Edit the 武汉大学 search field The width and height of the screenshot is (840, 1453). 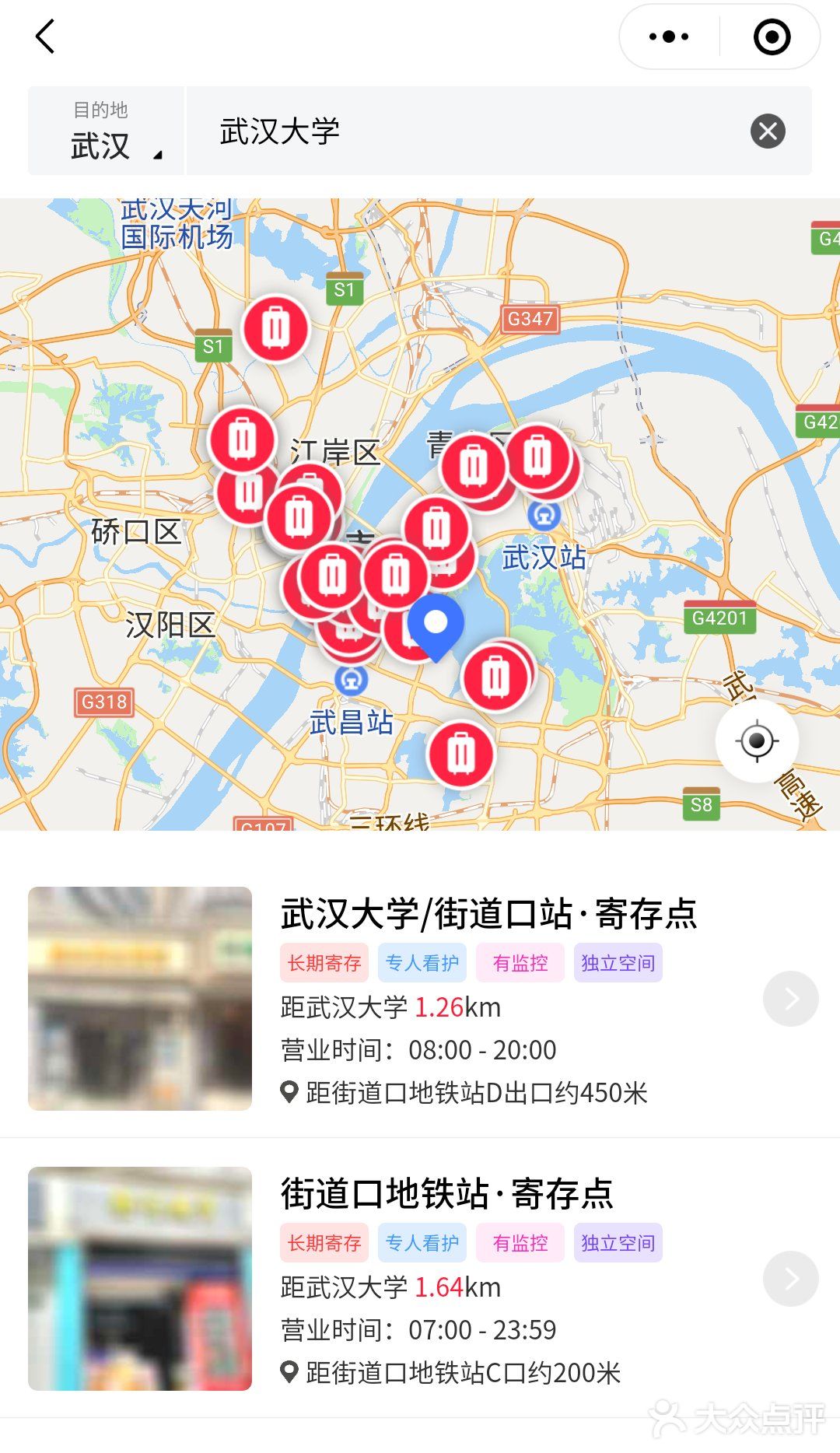tap(467, 131)
